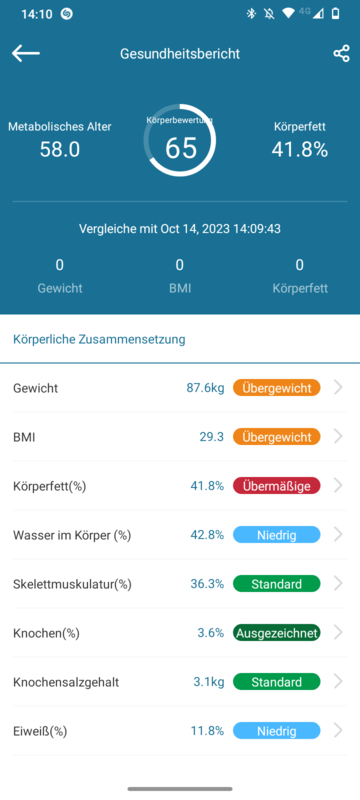Share the Gesundheitsbericht report

[341, 54]
